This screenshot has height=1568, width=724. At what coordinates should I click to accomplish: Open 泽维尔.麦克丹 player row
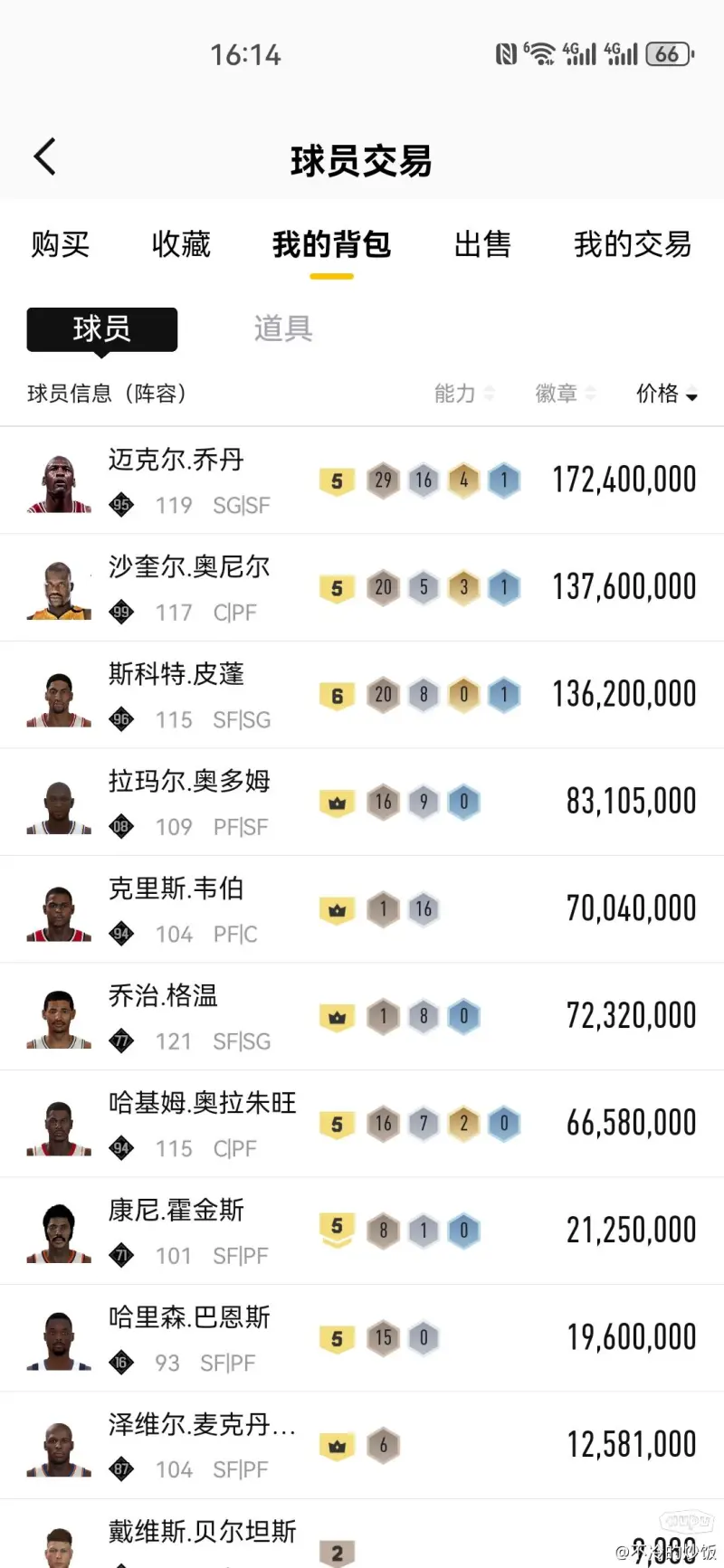click(362, 1446)
